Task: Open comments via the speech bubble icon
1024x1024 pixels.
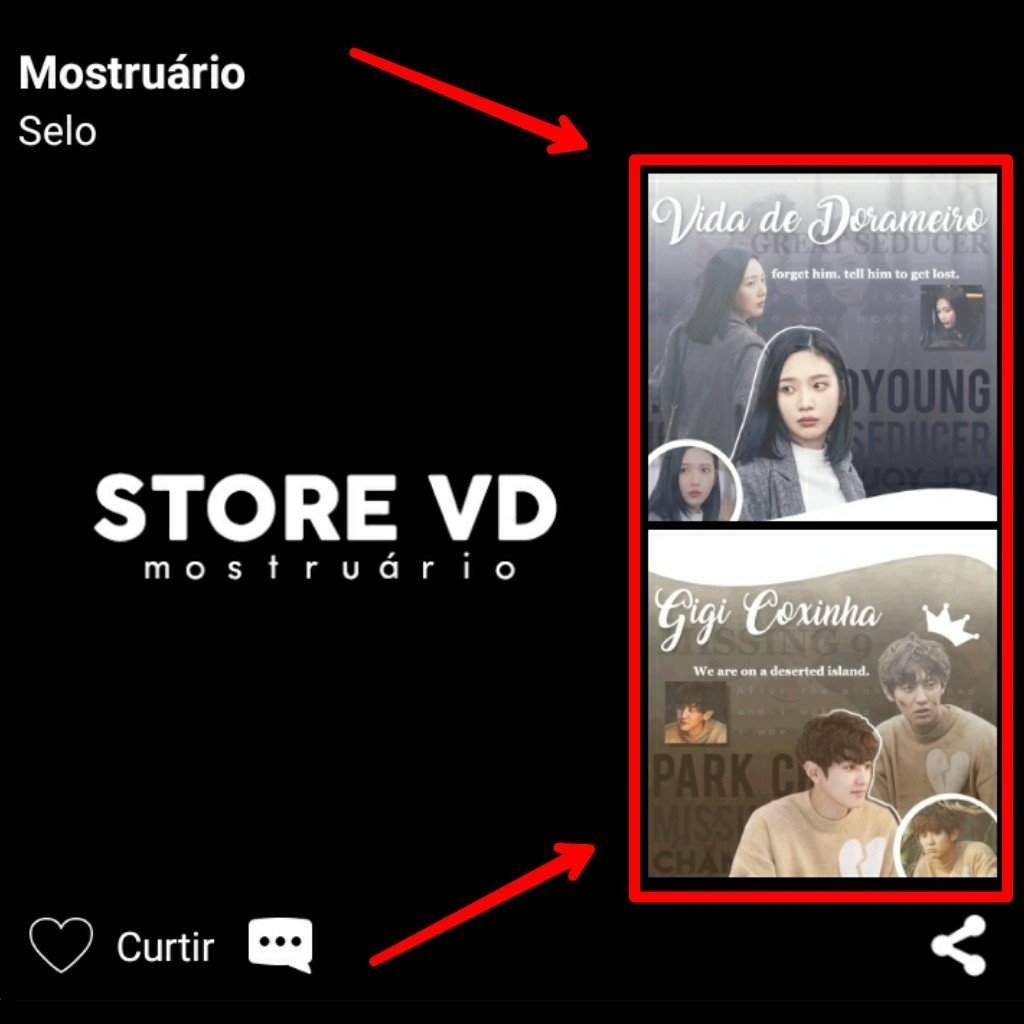Action: [280, 945]
